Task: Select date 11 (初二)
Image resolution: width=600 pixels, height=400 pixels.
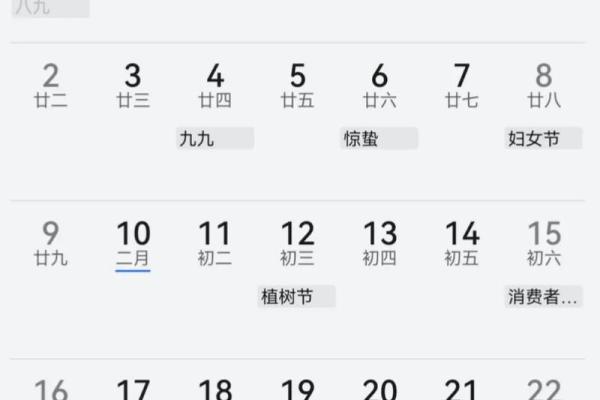Action: 215,243
